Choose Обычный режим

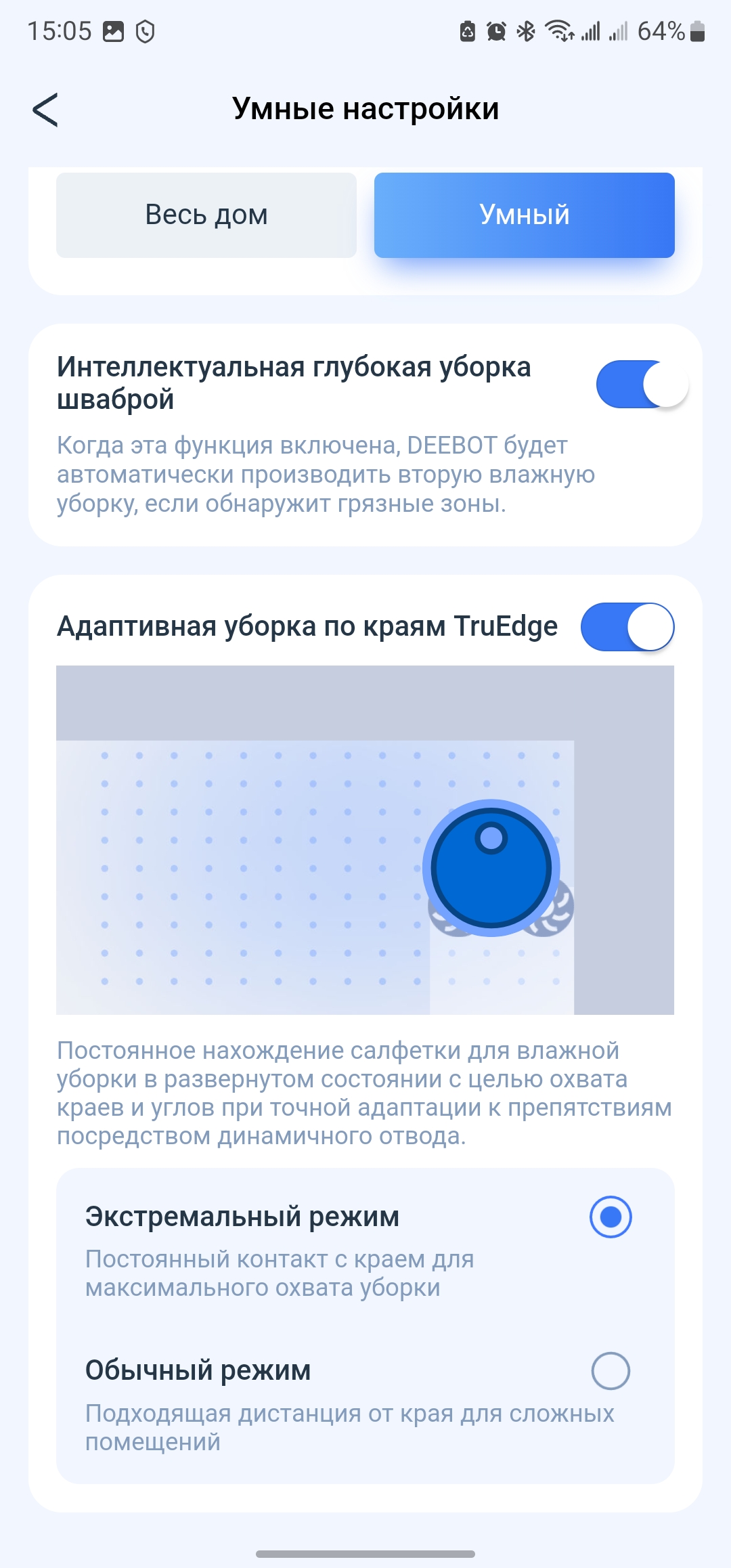pos(610,1372)
